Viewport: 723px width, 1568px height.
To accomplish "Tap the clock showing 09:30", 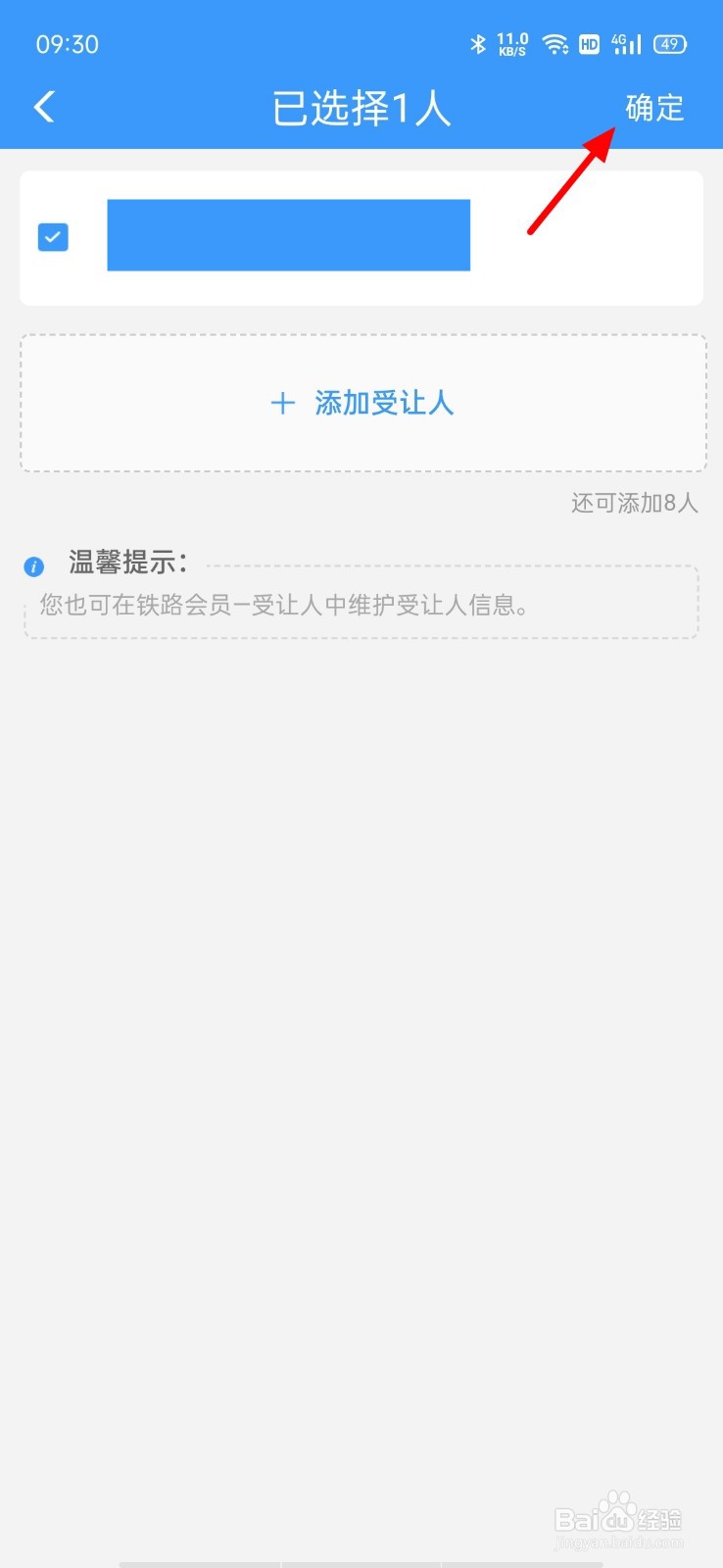I will pyautogui.click(x=66, y=44).
